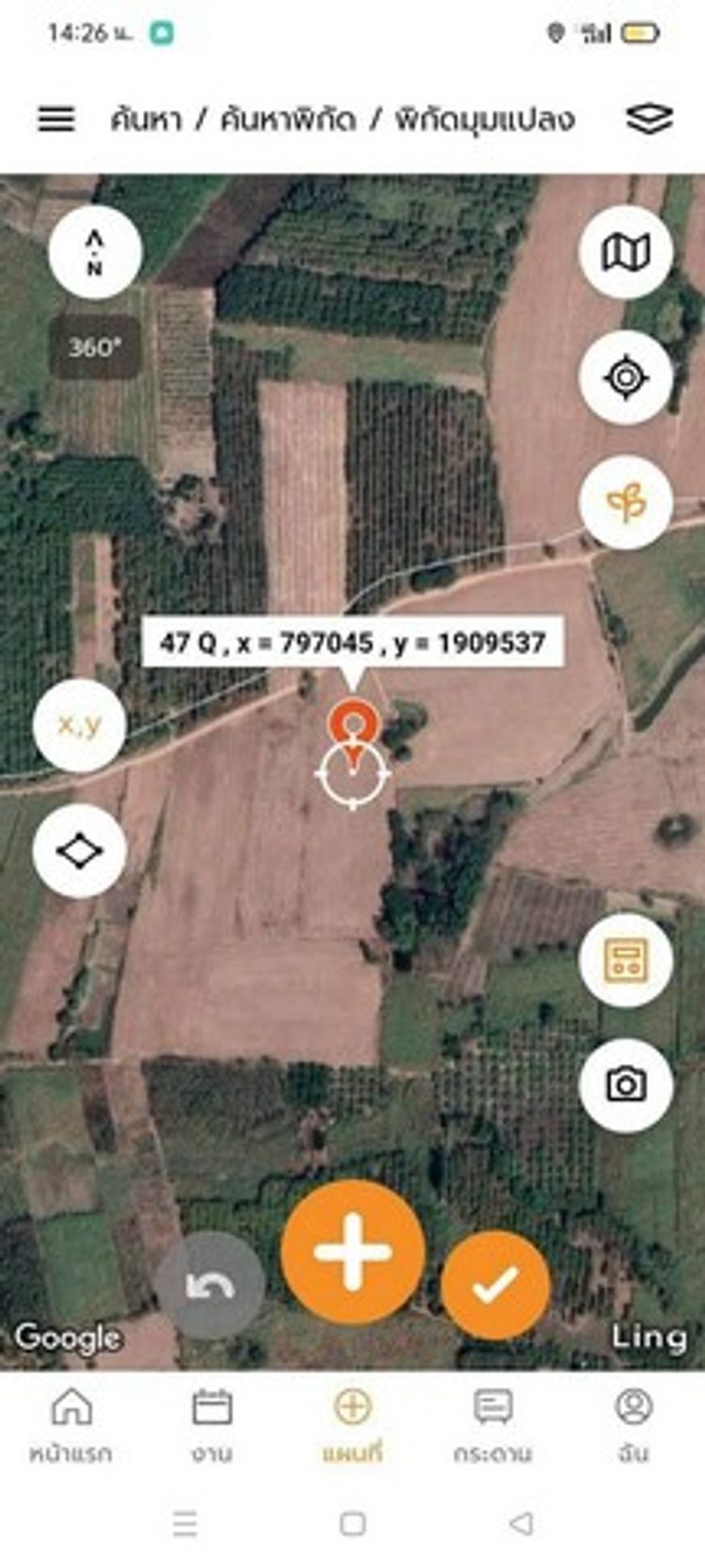Screen dimensions: 705x1568
Task: Center map on my current location
Action: (x=626, y=378)
